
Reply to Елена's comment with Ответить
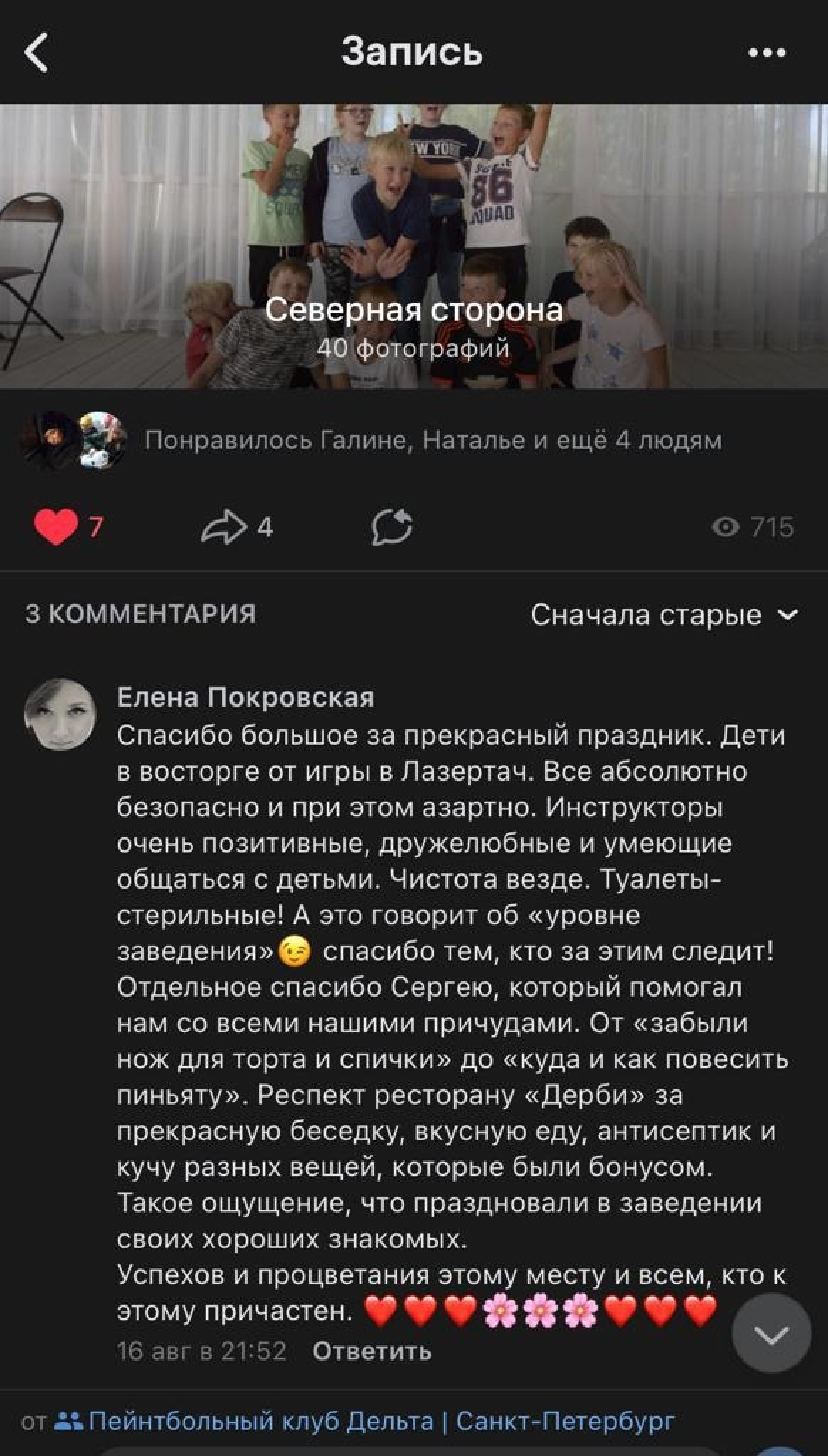pyautogui.click(x=372, y=1351)
